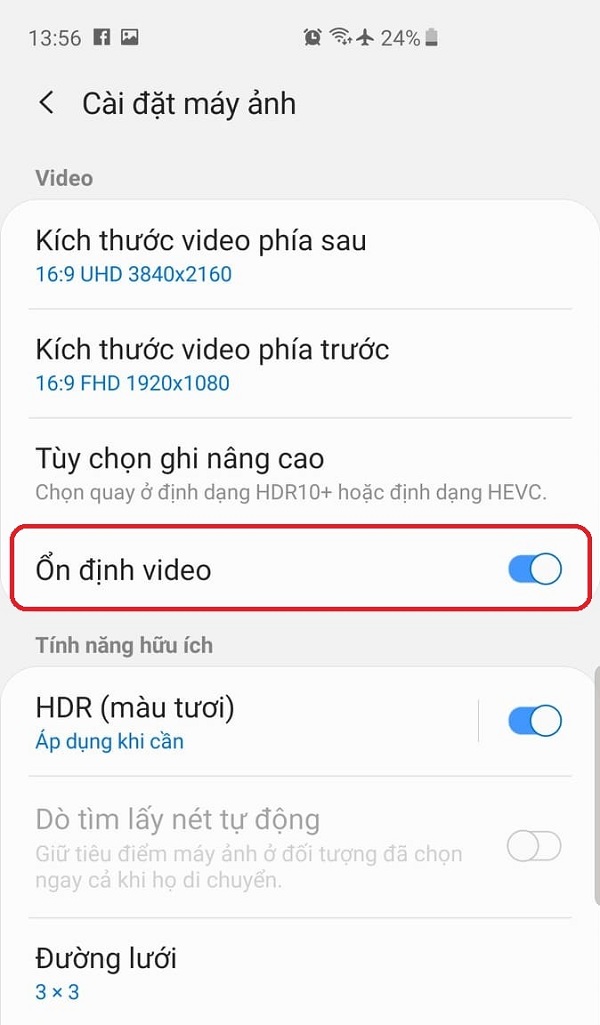Go back from Cài đặt máy ảnh

[x=46, y=103]
